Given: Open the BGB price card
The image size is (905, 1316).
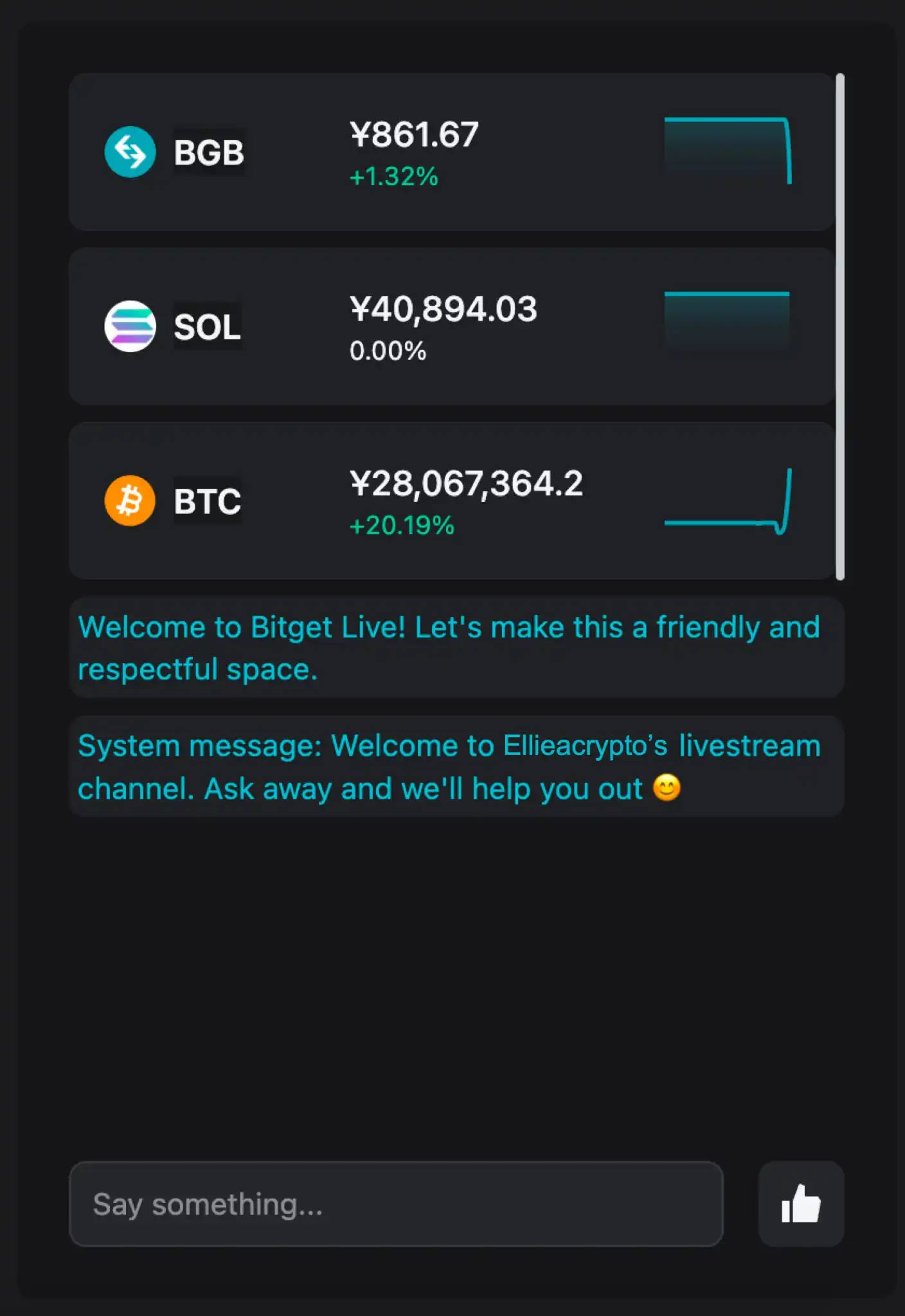Looking at the screenshot, I should click(450, 152).
